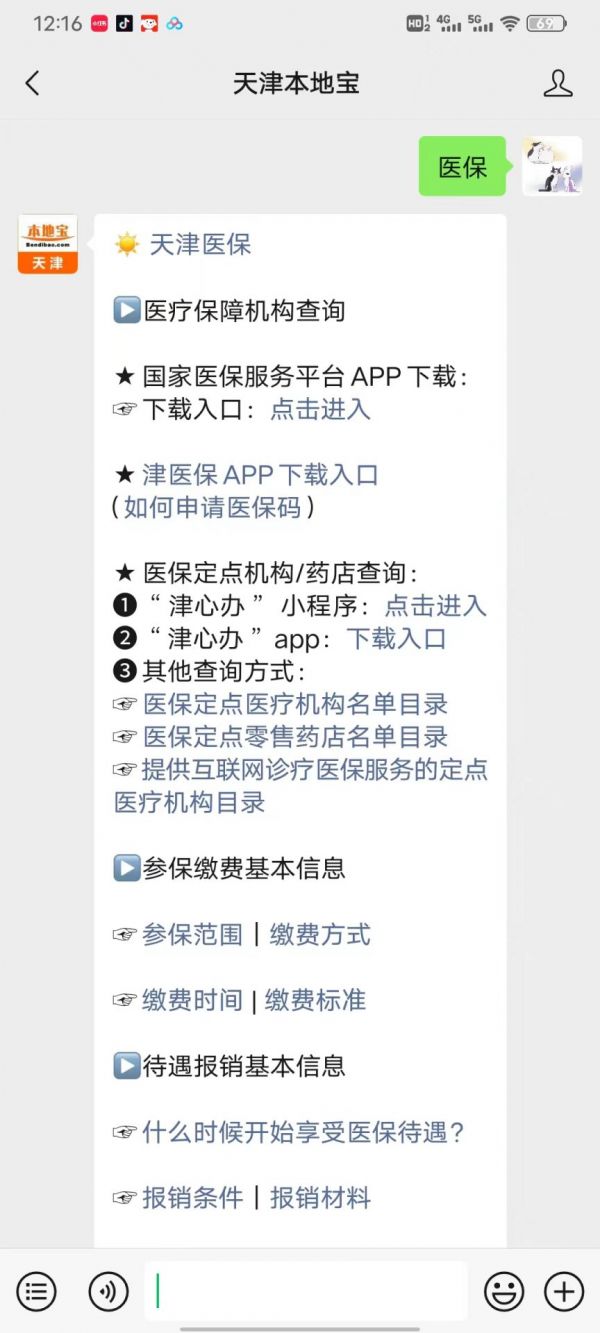
Task: Open 津医保 APP 下载入口 link
Action: point(260,475)
